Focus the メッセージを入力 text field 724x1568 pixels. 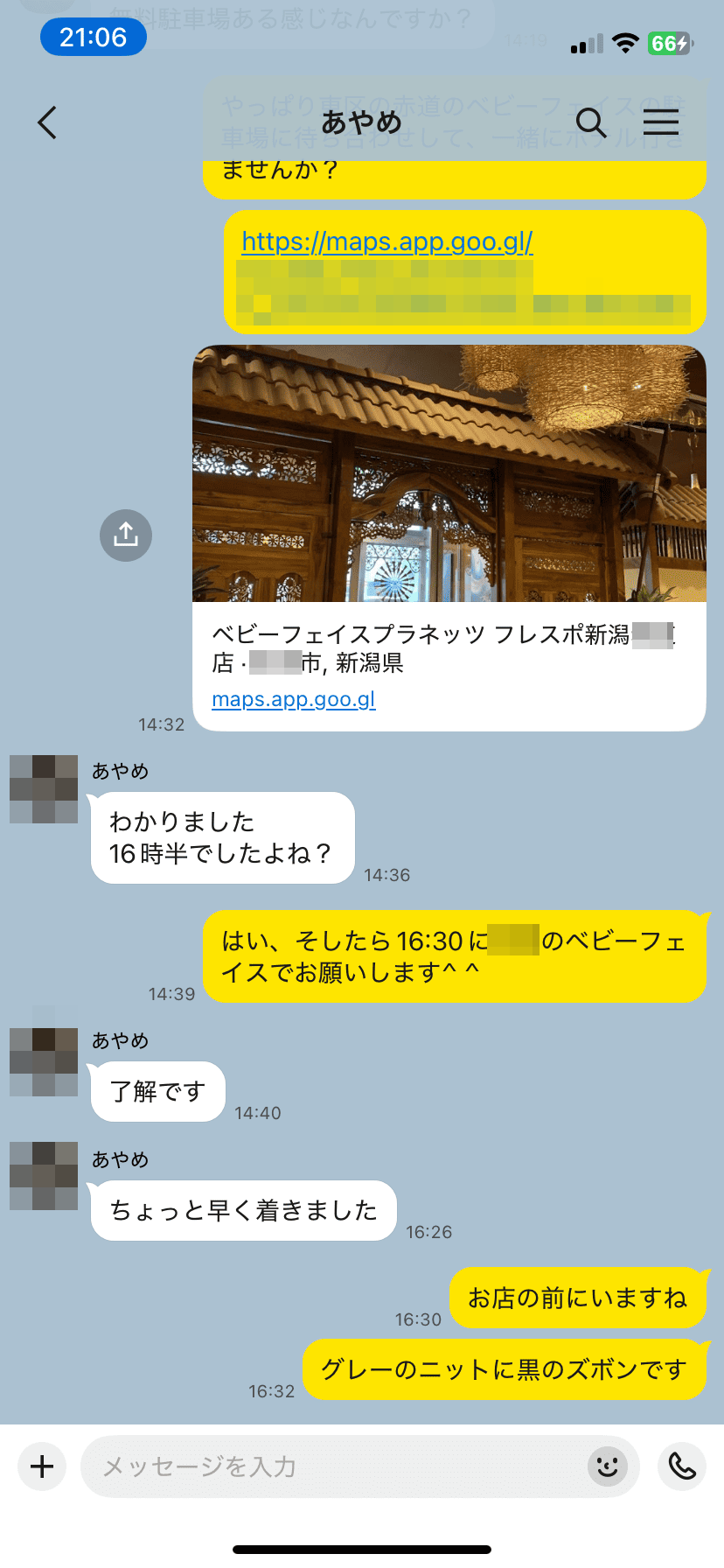click(332, 1466)
